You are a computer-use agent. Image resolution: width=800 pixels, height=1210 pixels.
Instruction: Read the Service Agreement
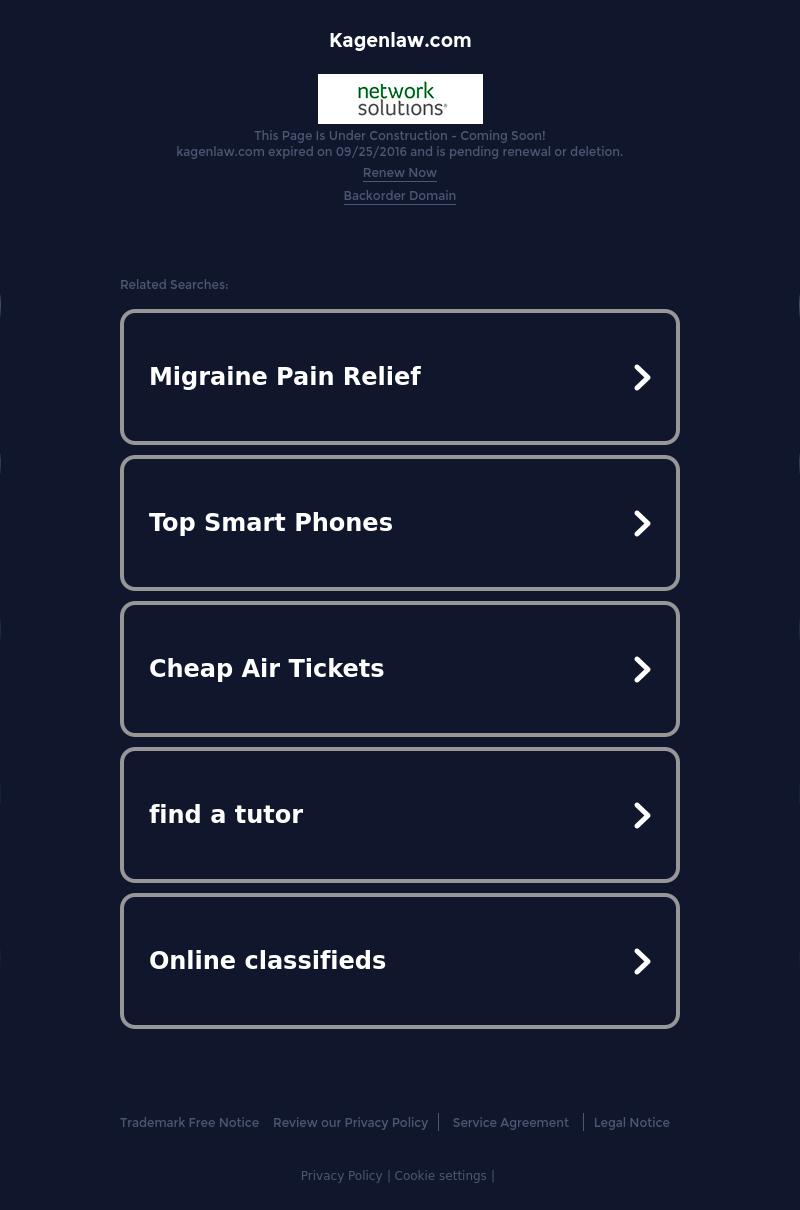click(x=510, y=1123)
